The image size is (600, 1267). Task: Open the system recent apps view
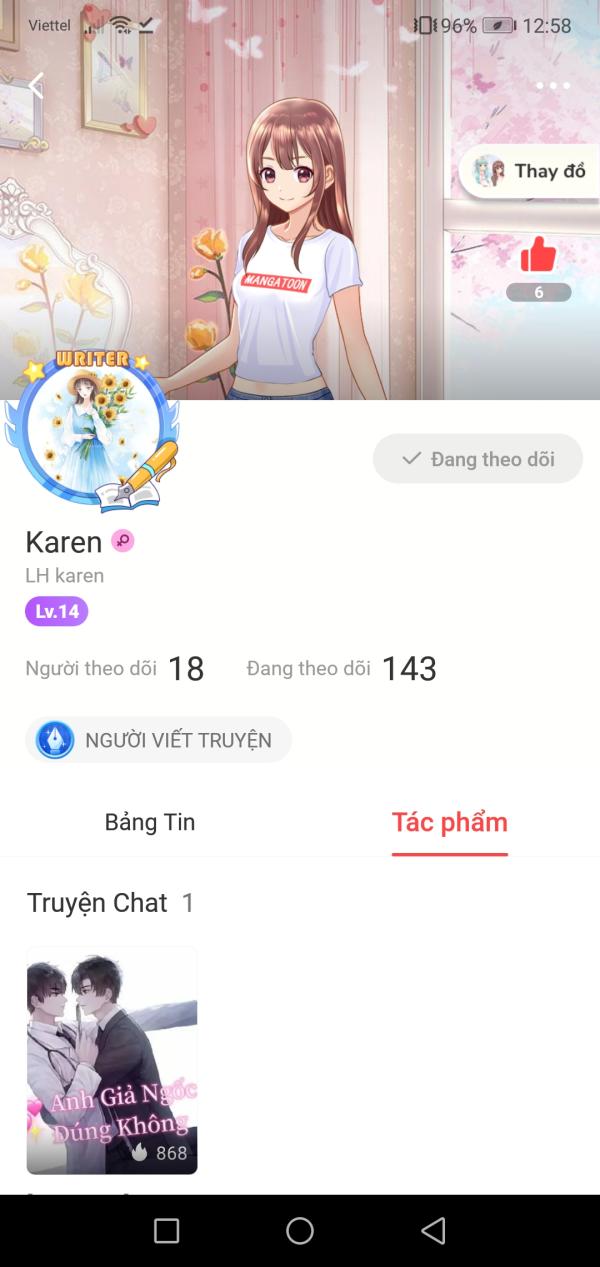coord(167,1230)
